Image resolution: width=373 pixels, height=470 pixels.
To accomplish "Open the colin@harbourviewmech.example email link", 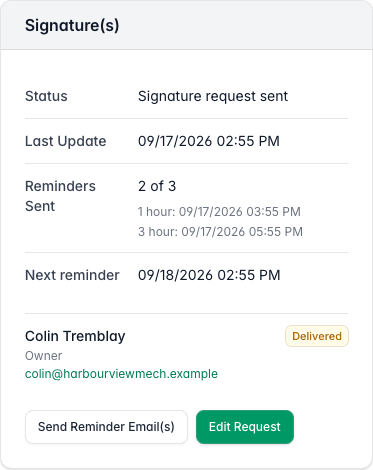I will click(x=121, y=374).
